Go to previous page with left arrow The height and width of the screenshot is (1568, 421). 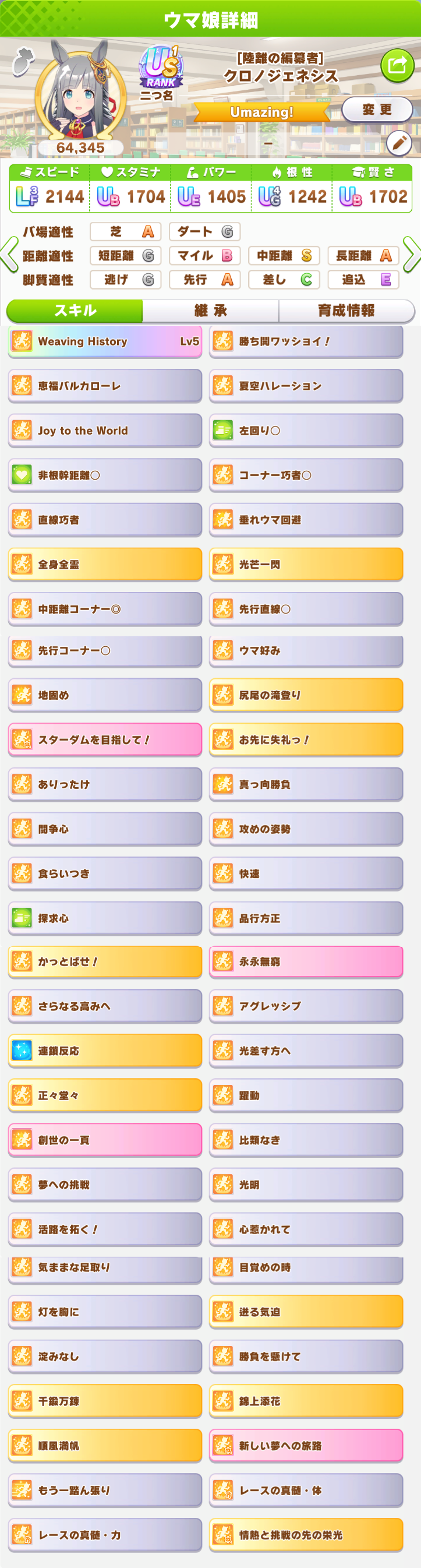[9, 255]
